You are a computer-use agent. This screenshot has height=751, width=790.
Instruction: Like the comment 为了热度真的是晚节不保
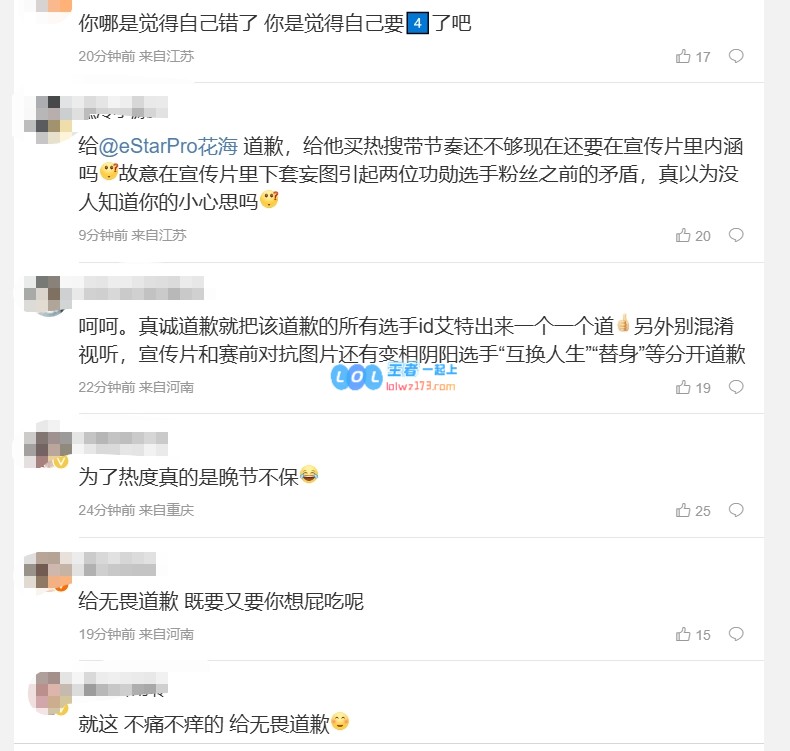(684, 510)
